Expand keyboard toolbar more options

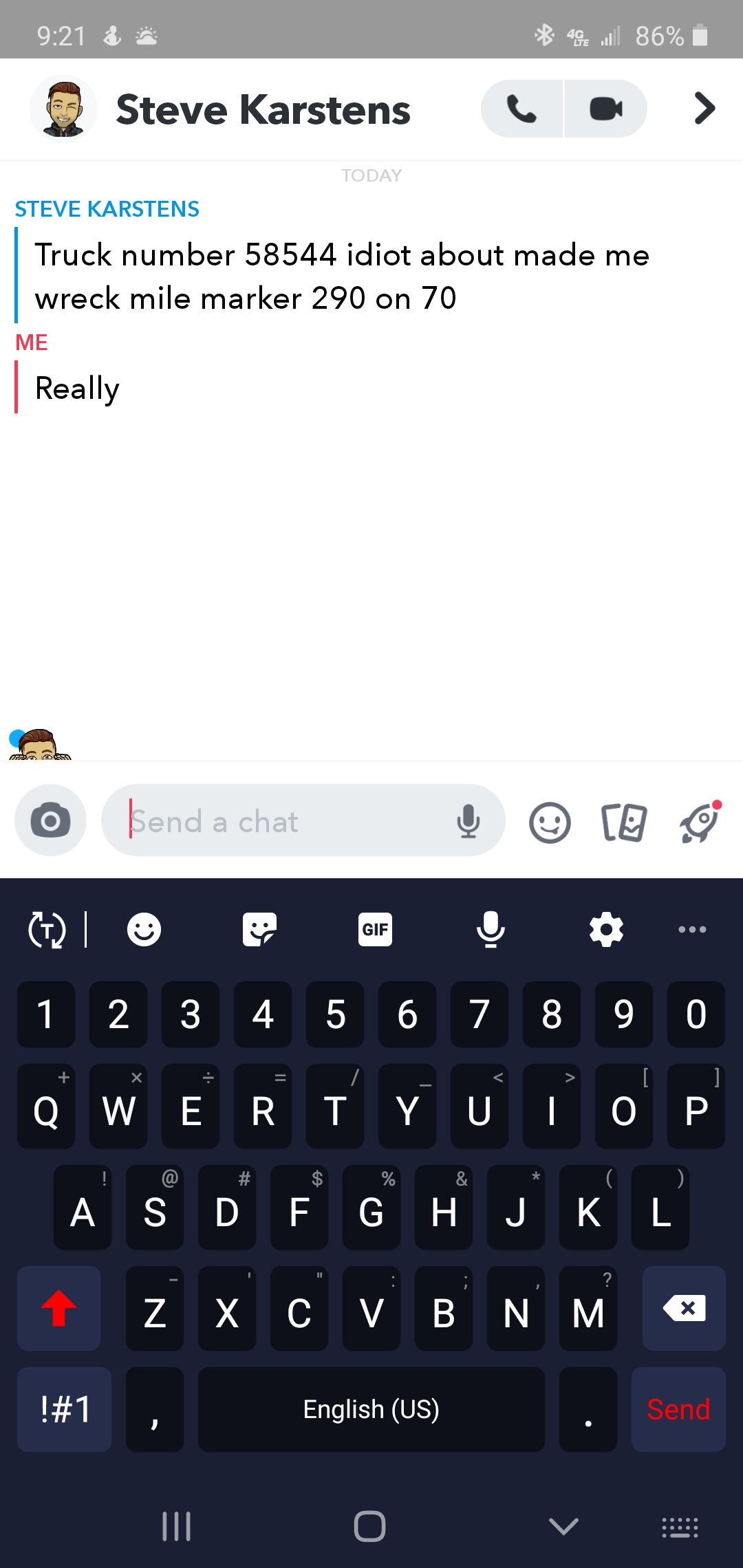692,930
